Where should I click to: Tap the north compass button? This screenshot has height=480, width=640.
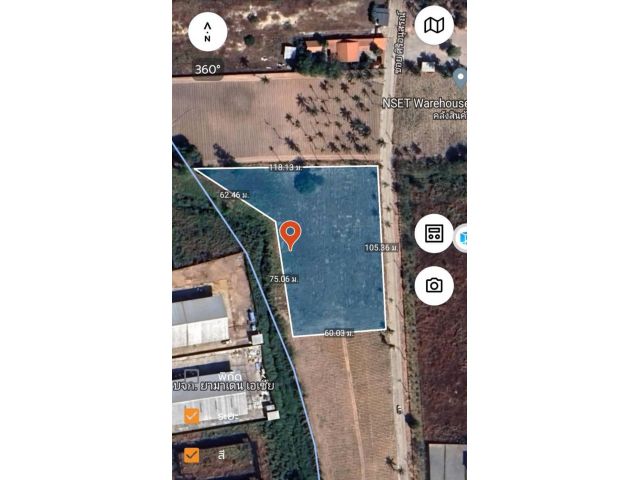[207, 31]
